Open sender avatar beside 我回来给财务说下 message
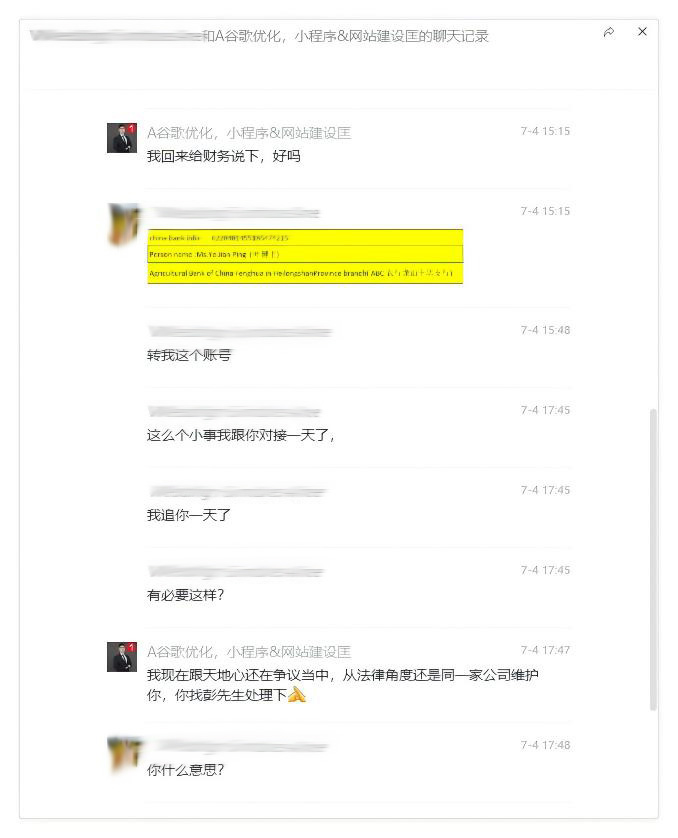This screenshot has height=838, width=678. (x=122, y=138)
